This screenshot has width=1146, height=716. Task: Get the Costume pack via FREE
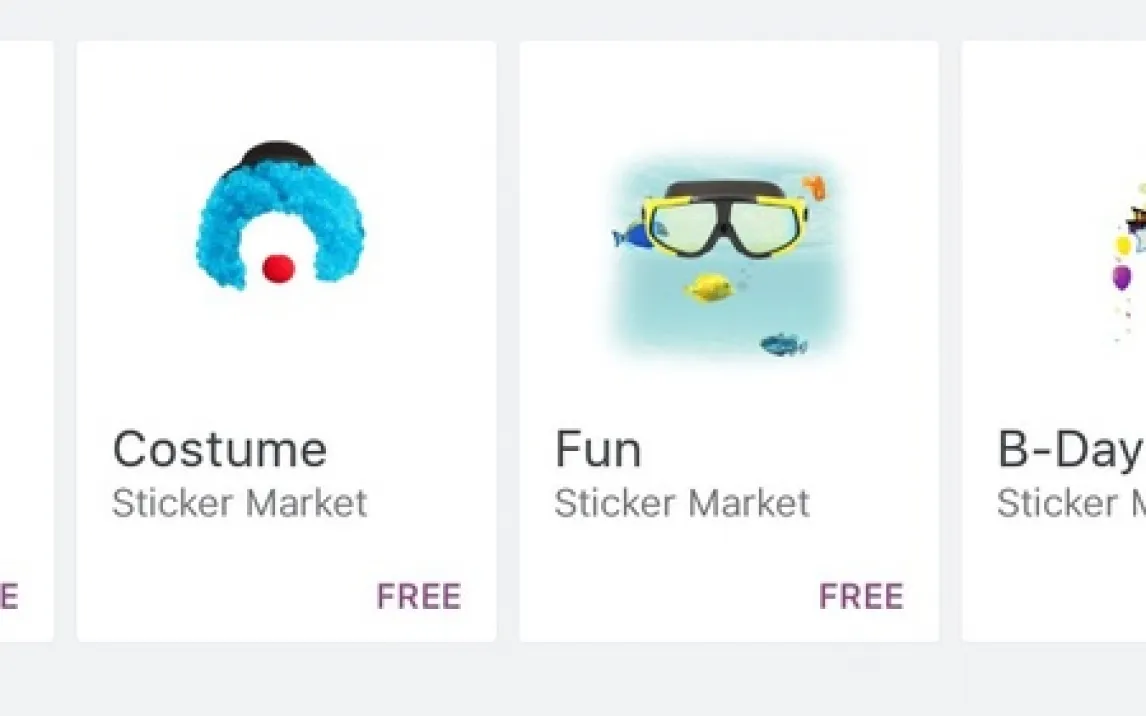coord(418,597)
